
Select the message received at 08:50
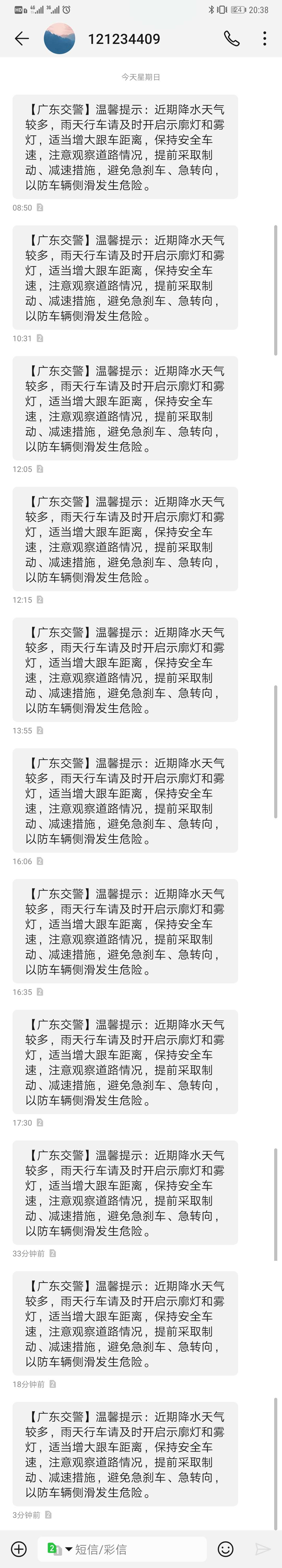[x=125, y=147]
